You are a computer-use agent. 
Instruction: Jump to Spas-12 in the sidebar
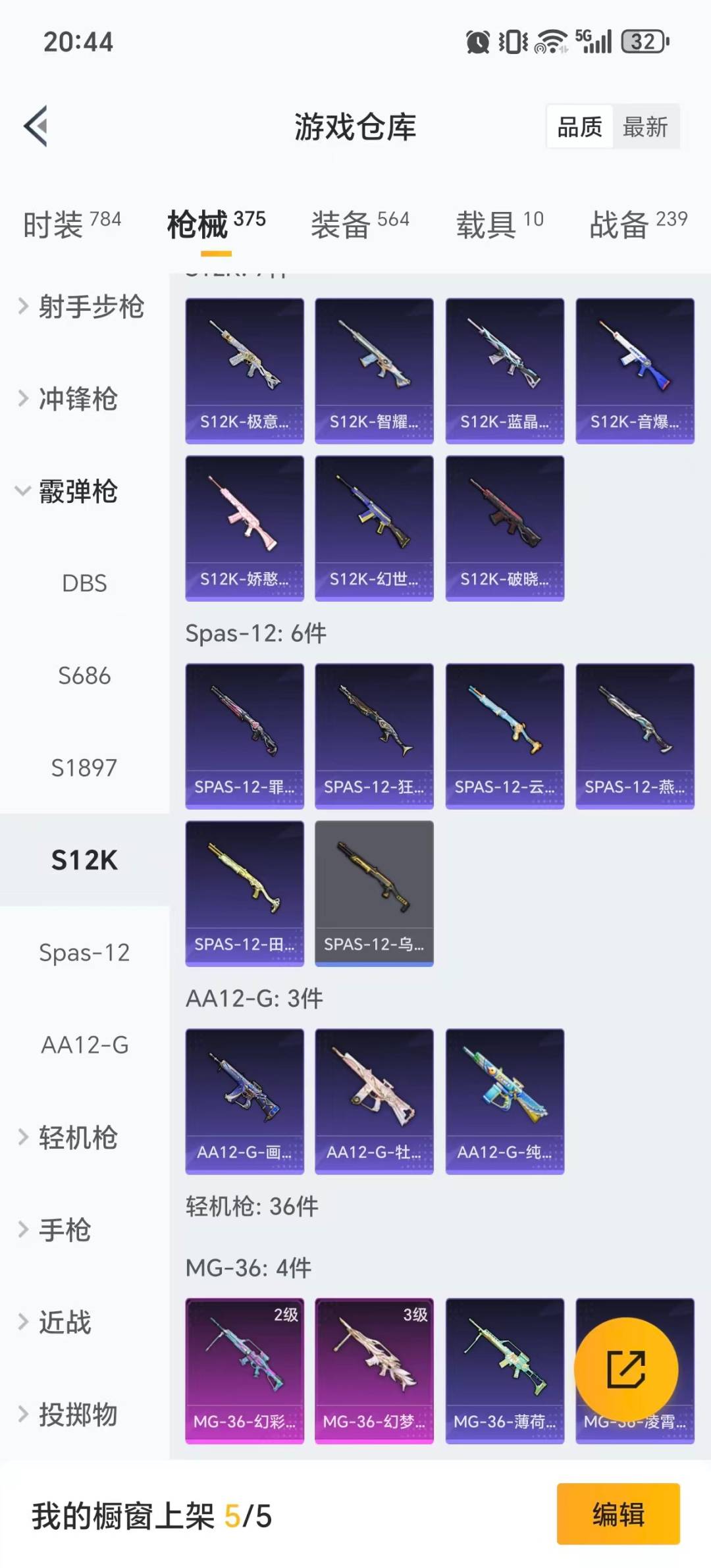[84, 953]
